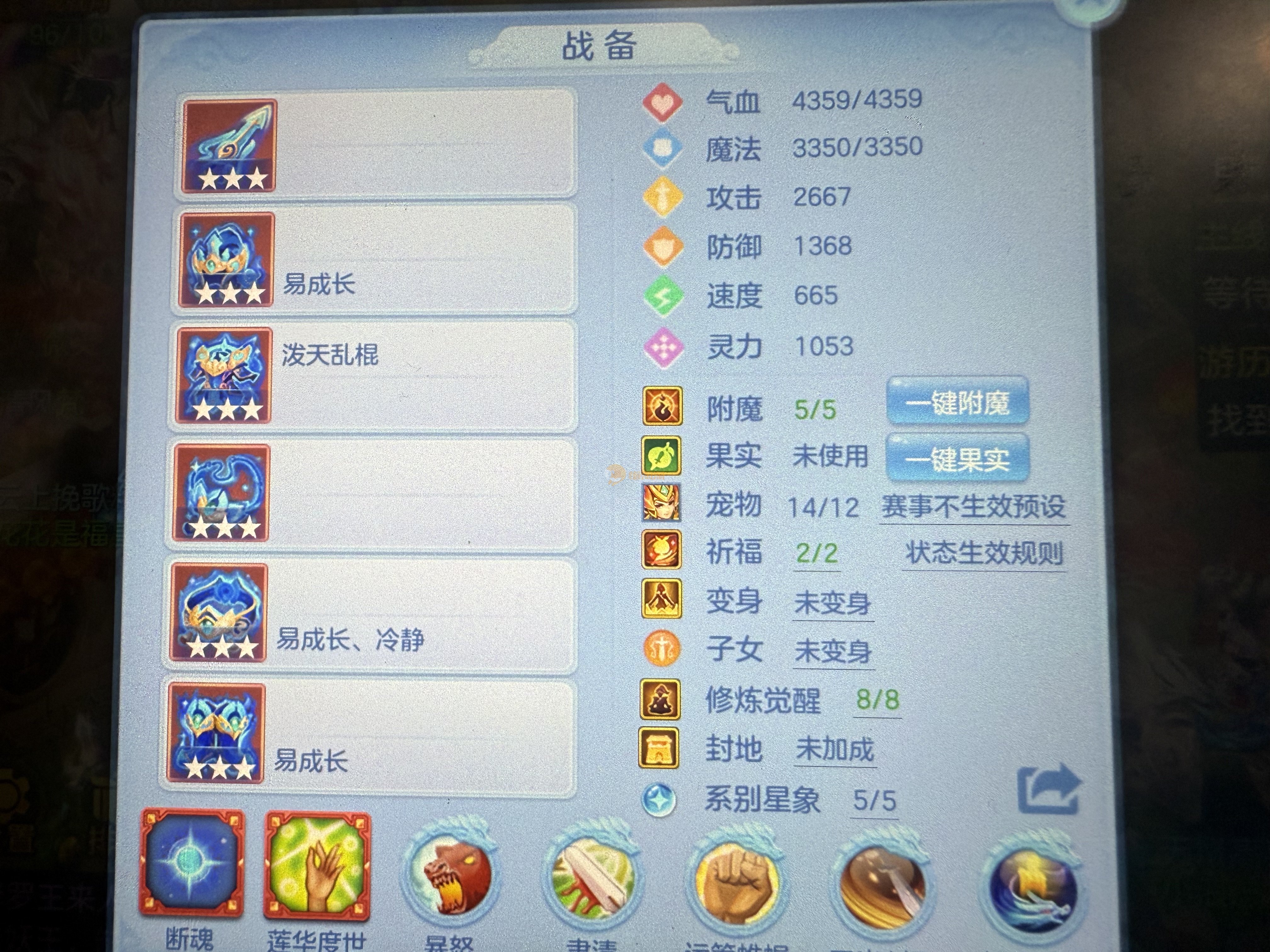Viewport: 1270px width, 952px height.
Task: Open 未变身 next to 变身
Action: tap(833, 603)
